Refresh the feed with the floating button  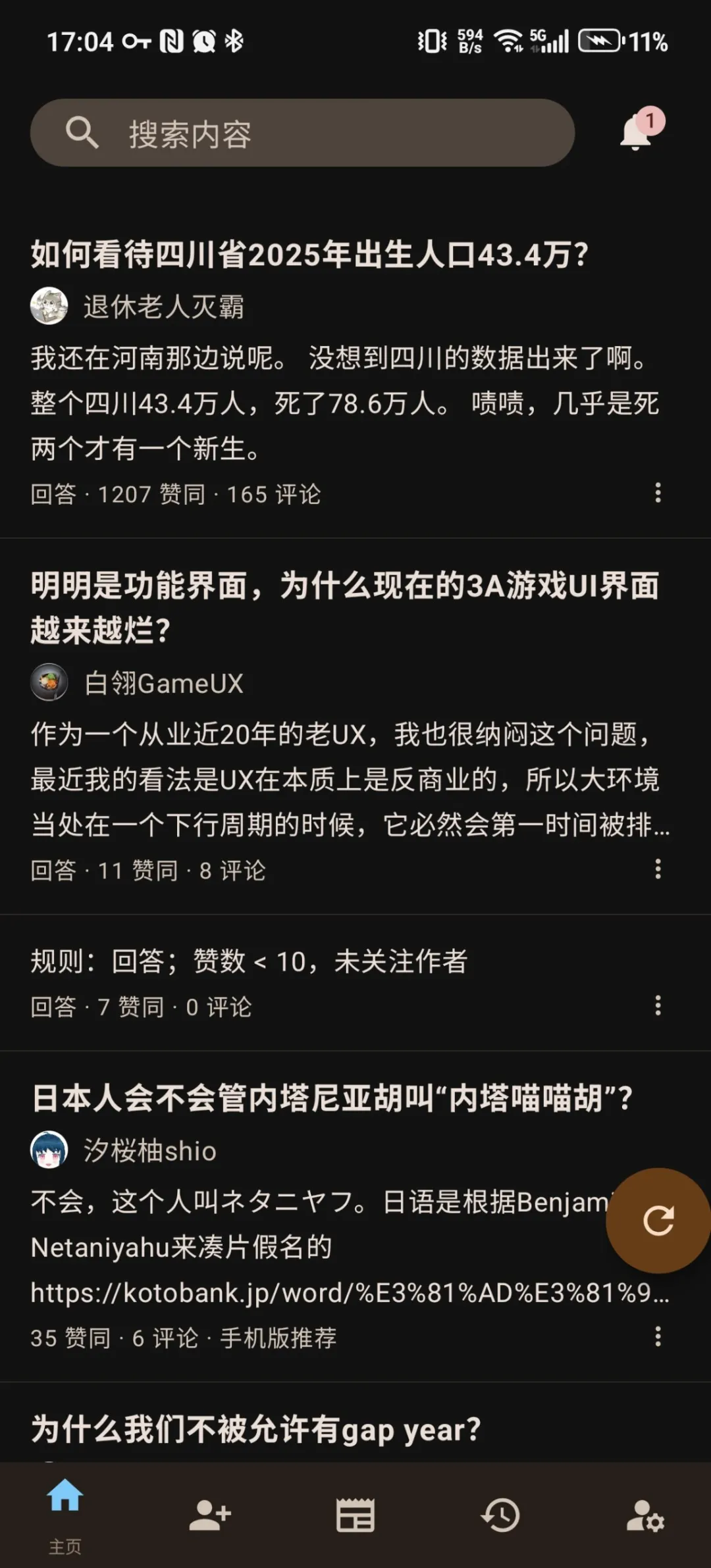pyautogui.click(x=658, y=1221)
